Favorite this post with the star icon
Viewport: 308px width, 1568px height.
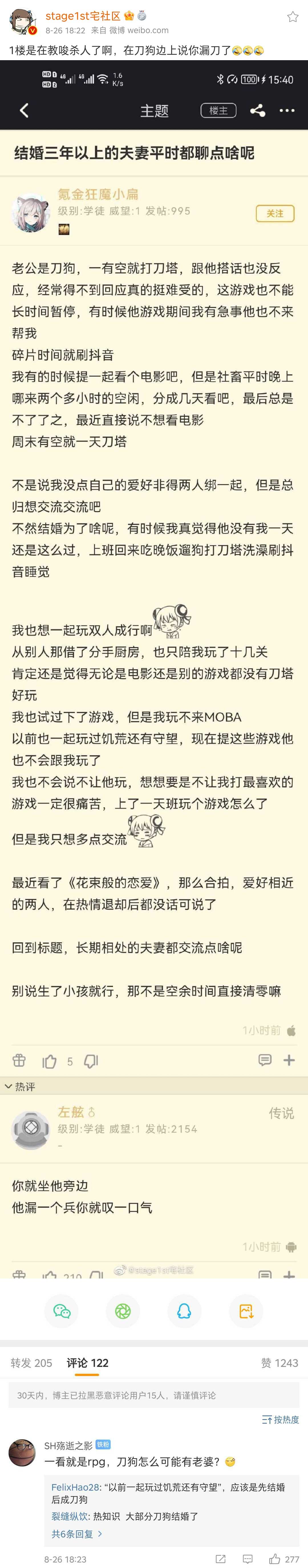[x=293, y=17]
